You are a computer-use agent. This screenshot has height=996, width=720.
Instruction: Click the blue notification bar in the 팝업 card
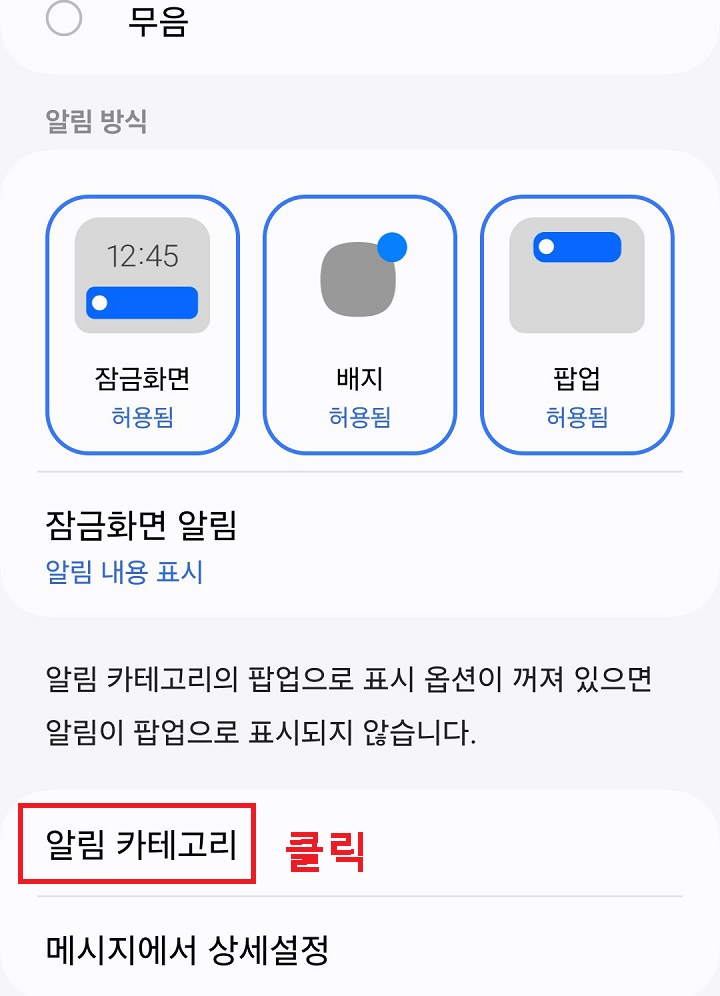point(576,248)
